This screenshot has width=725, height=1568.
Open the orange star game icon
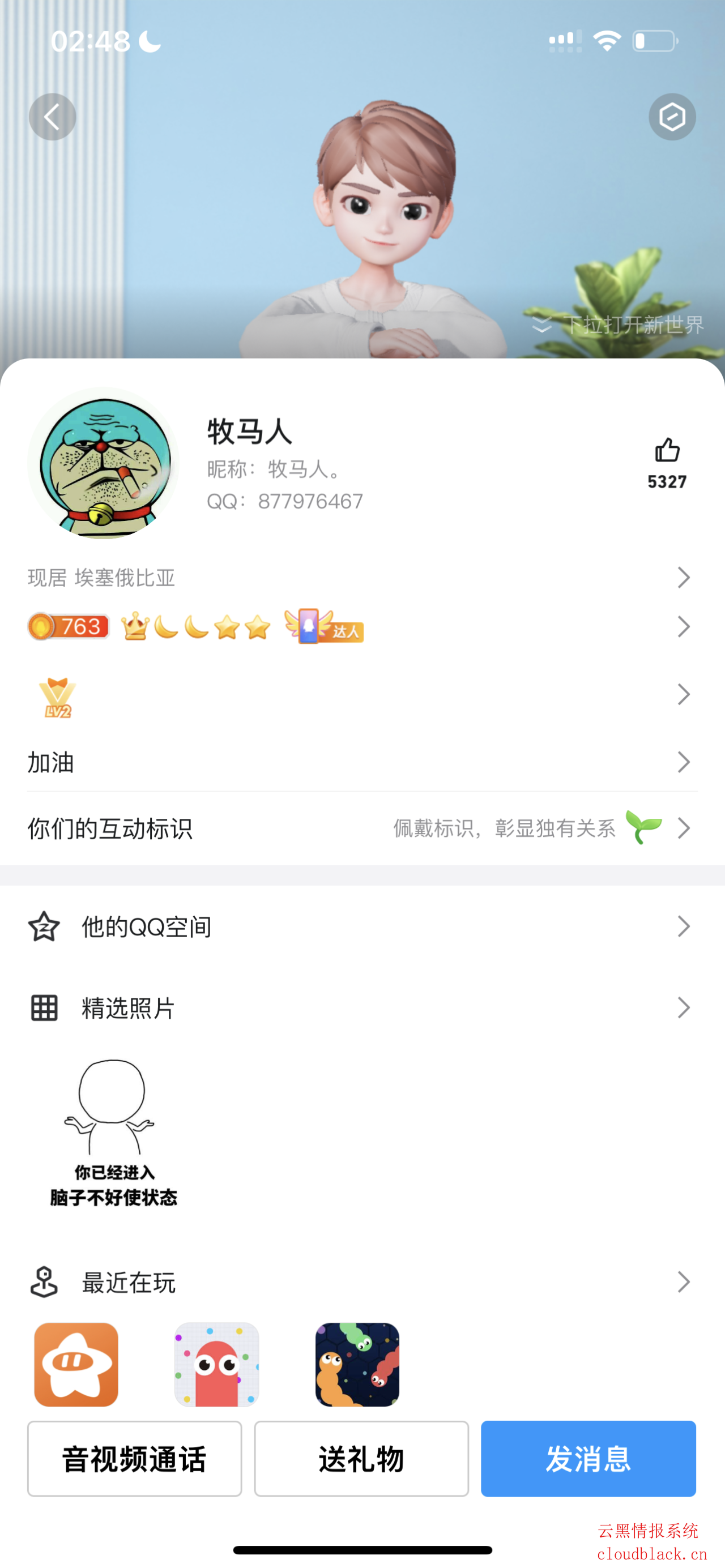(76, 1364)
